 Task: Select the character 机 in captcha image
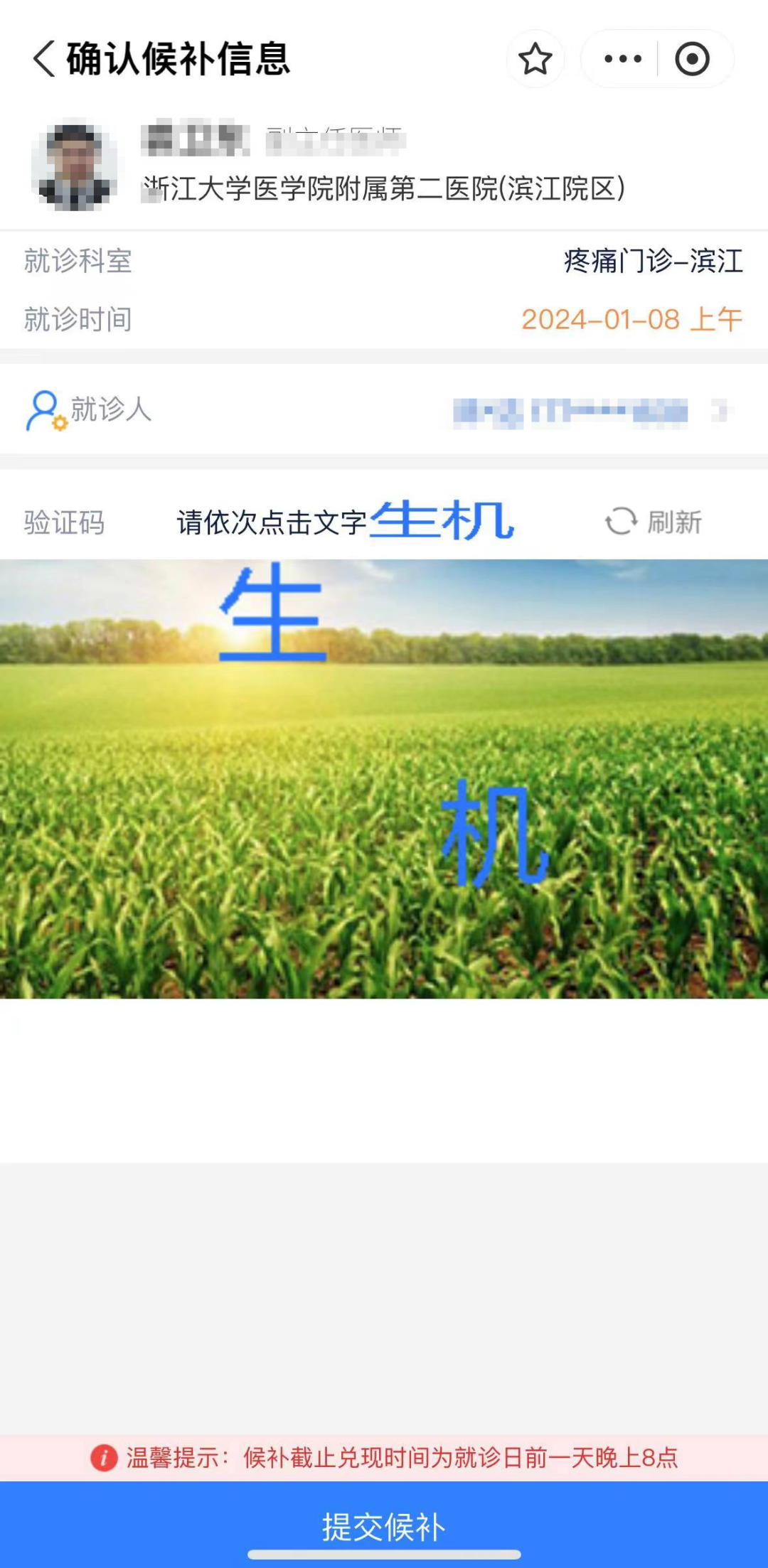tap(494, 833)
